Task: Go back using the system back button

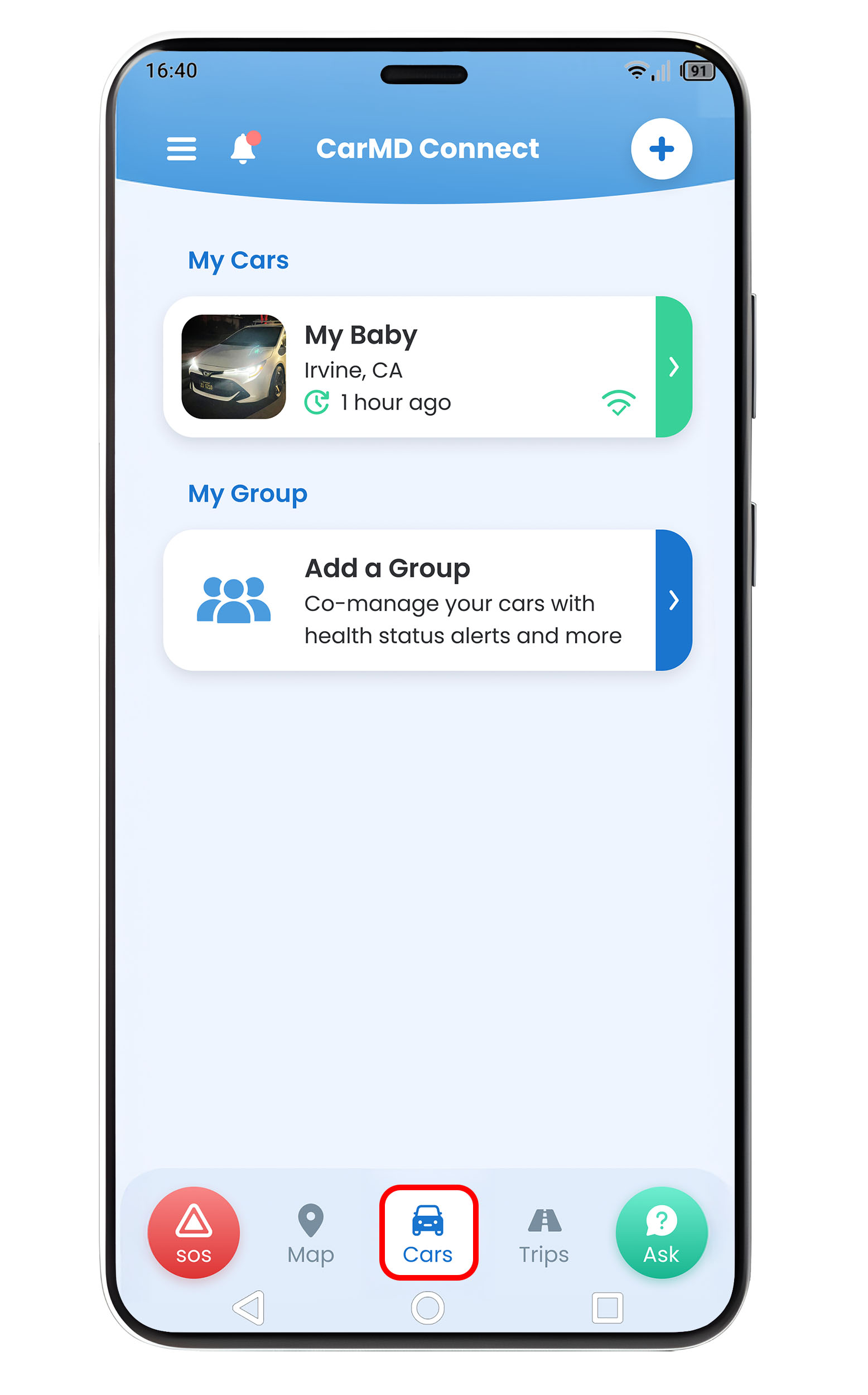Action: coord(249,1309)
